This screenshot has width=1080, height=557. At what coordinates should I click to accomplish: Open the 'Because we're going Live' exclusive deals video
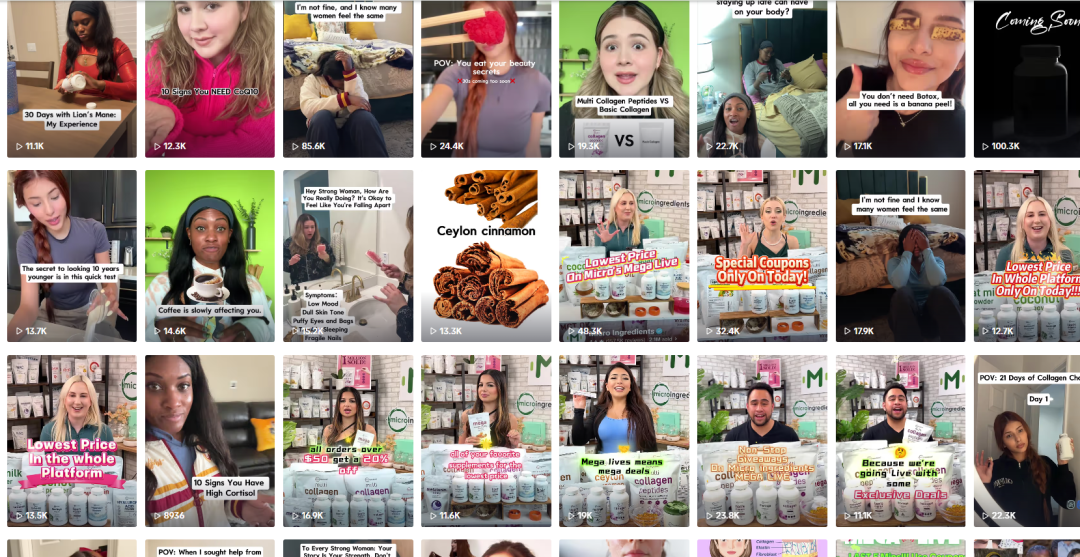900,440
